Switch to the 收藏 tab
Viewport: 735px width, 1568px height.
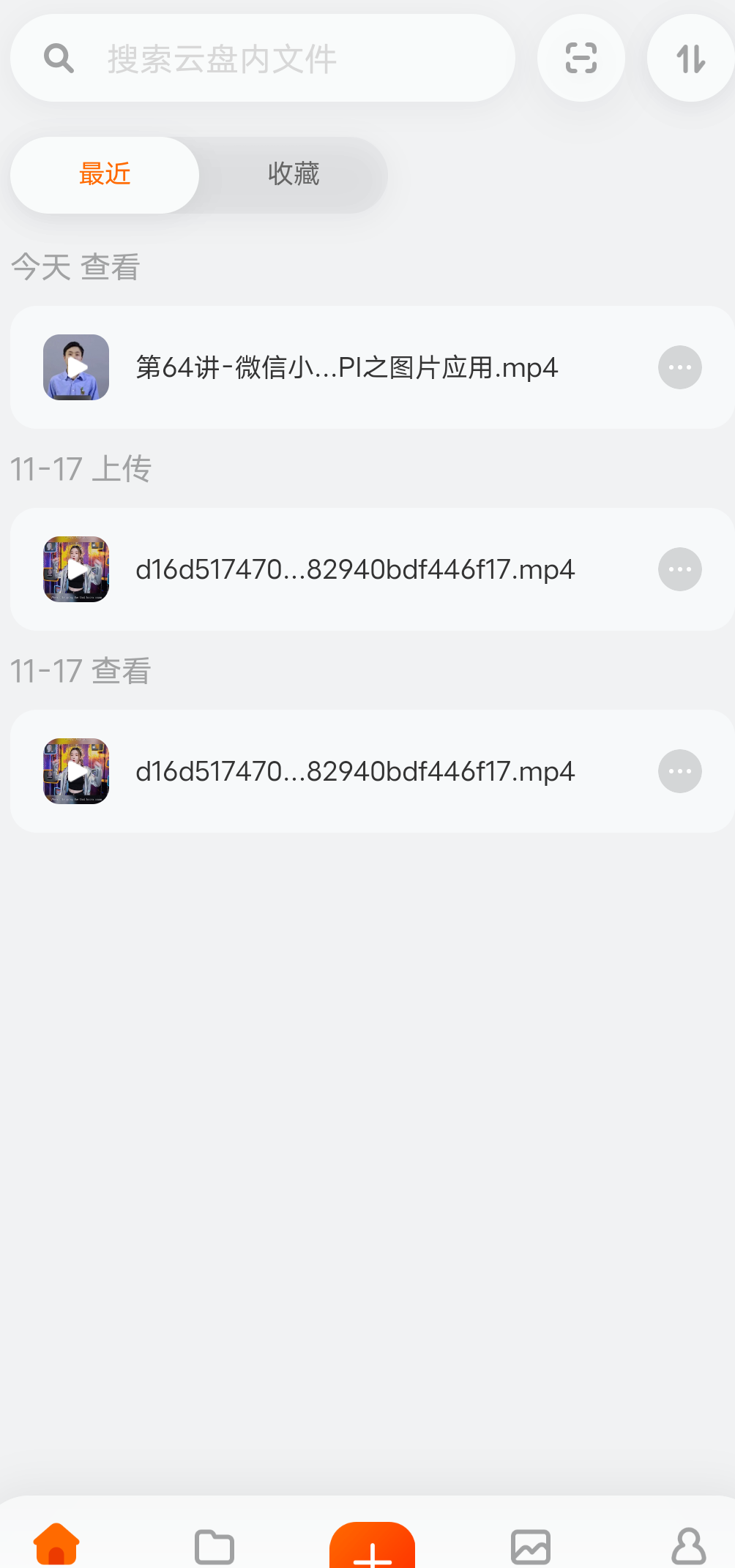293,175
